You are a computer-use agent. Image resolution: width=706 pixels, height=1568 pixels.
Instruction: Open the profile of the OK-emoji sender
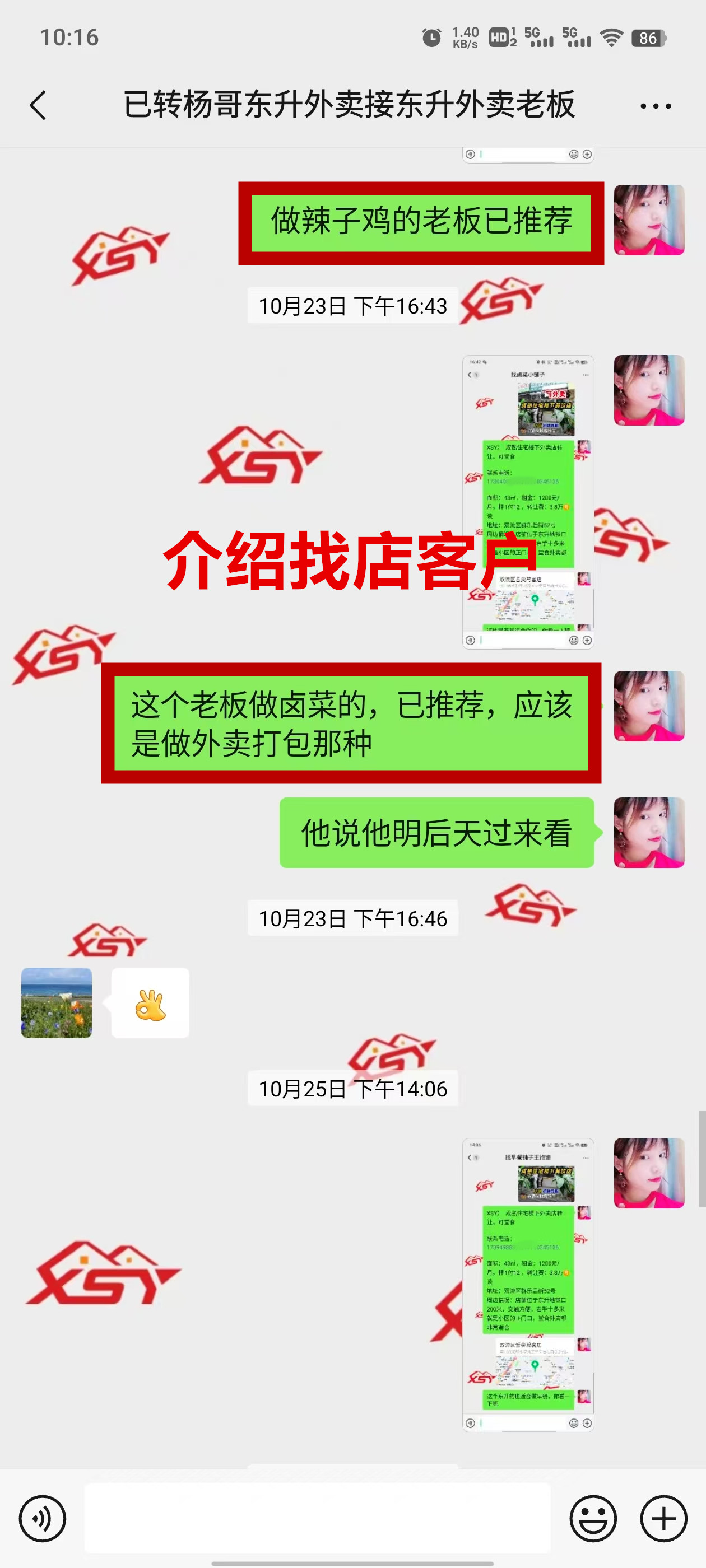[x=57, y=1002]
